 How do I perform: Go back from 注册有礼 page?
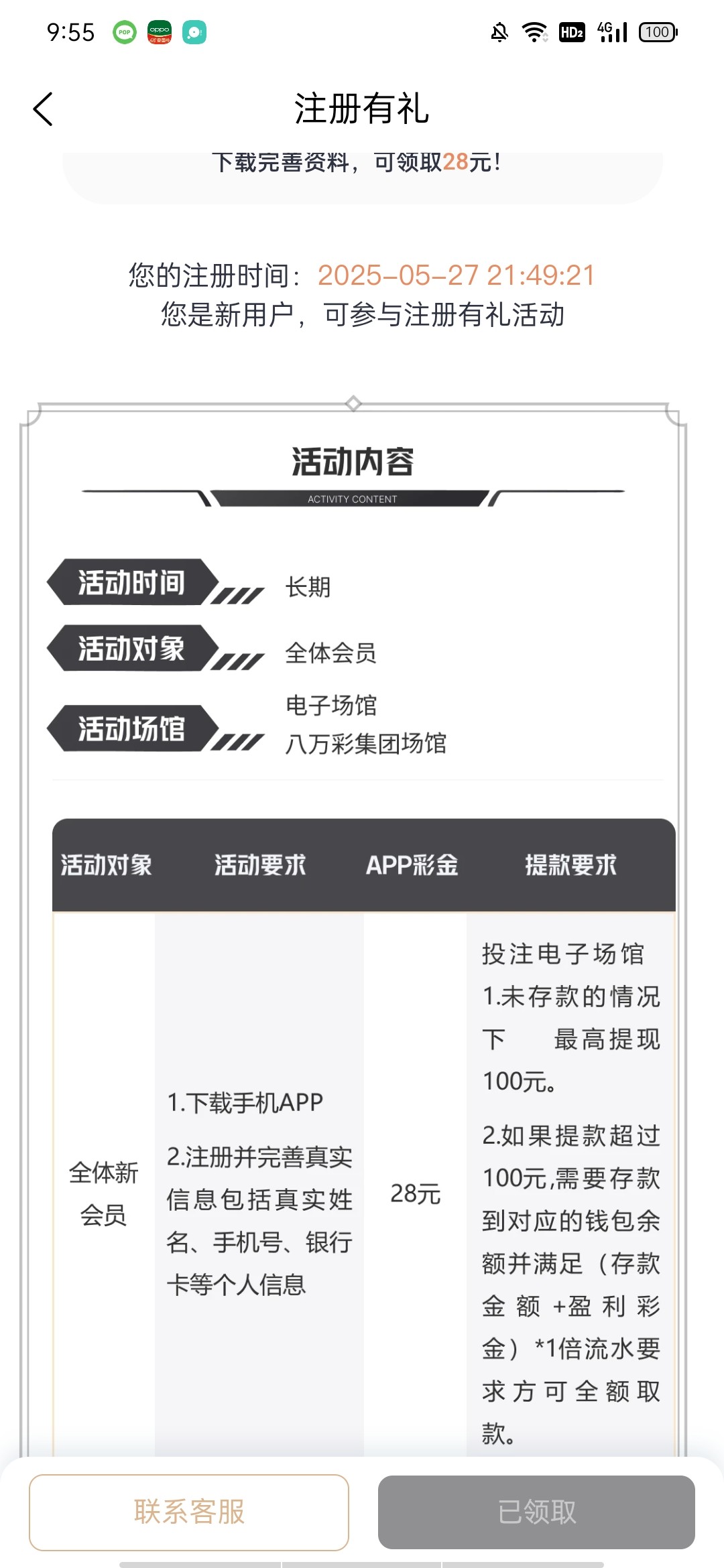coord(43,109)
